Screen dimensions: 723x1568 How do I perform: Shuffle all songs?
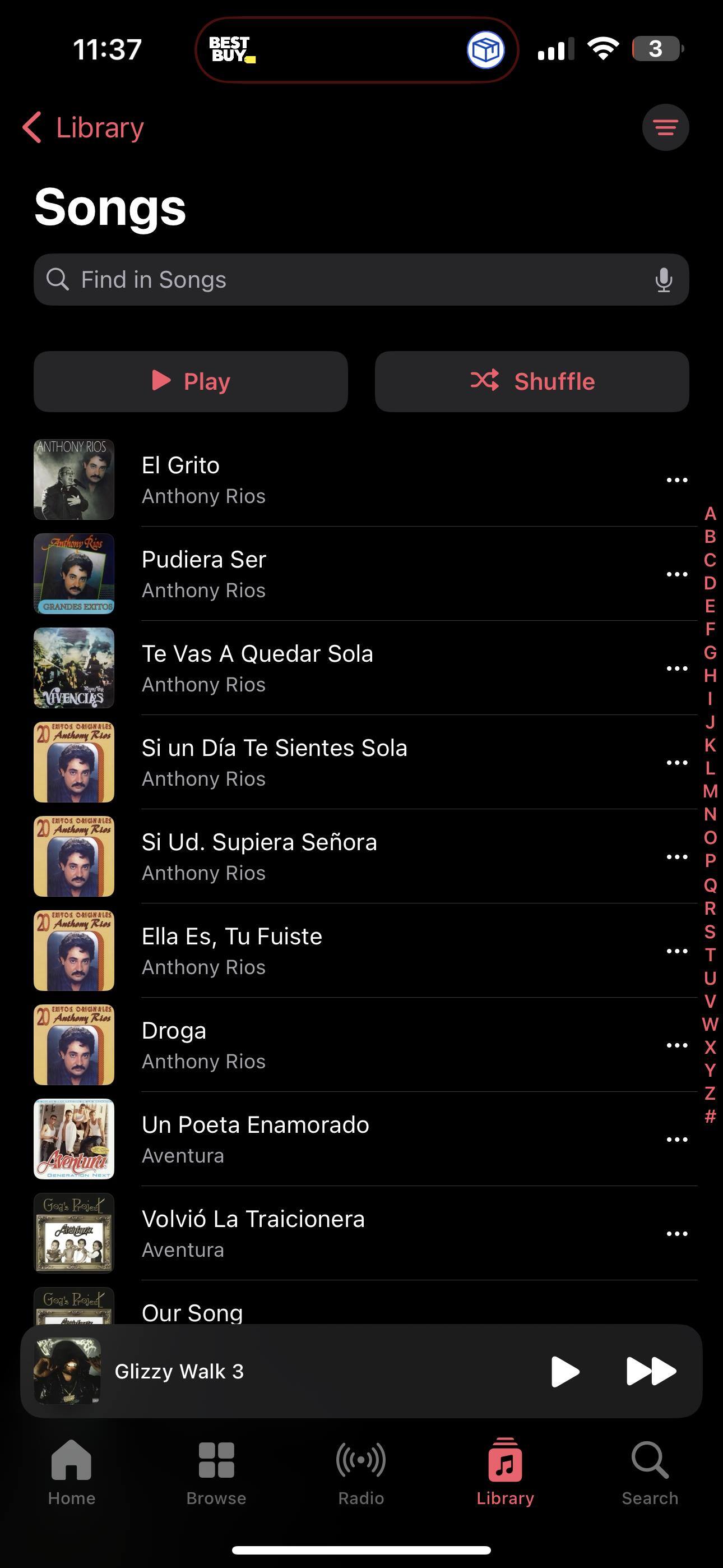tap(532, 382)
